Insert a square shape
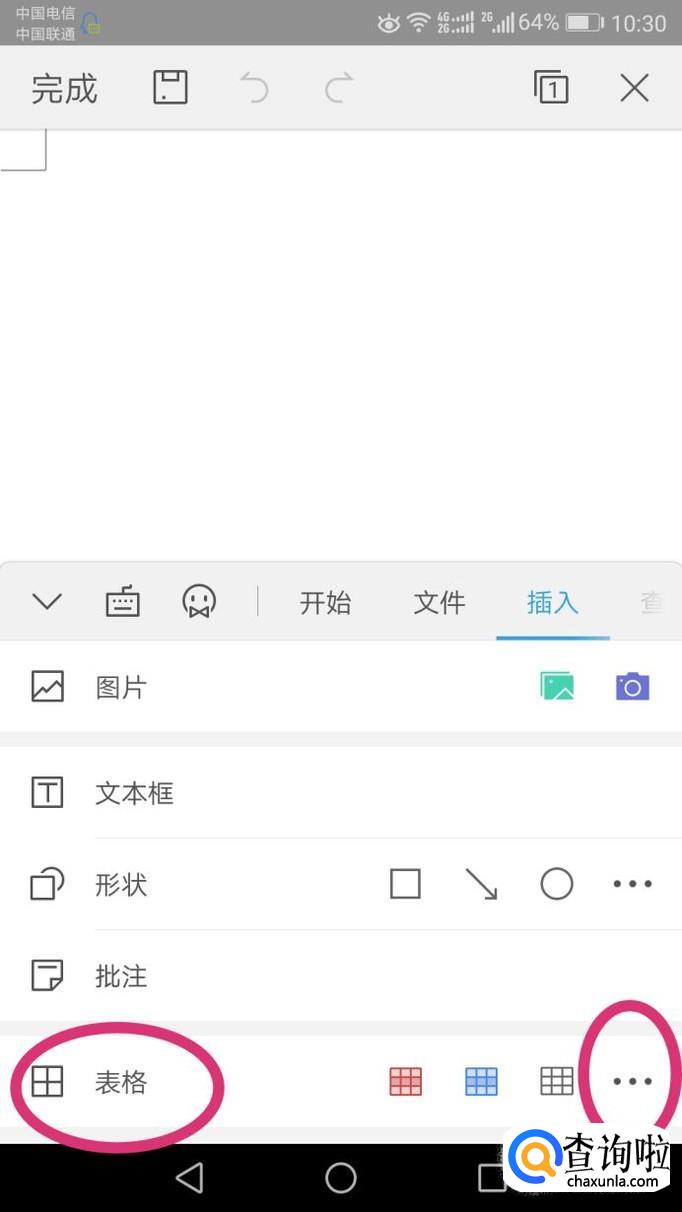This screenshot has height=1212, width=682. pyautogui.click(x=405, y=884)
